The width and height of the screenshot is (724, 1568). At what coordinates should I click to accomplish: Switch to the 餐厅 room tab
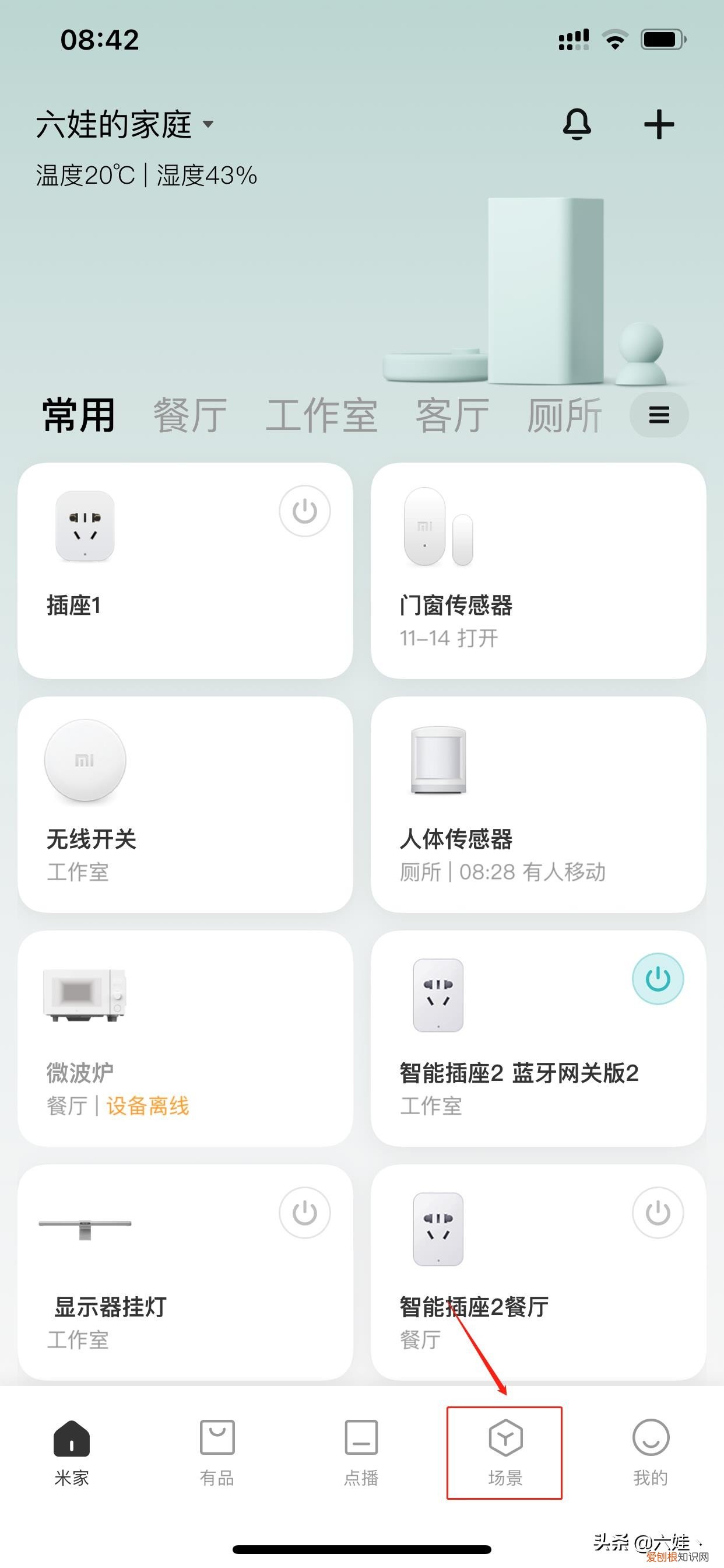tap(189, 414)
